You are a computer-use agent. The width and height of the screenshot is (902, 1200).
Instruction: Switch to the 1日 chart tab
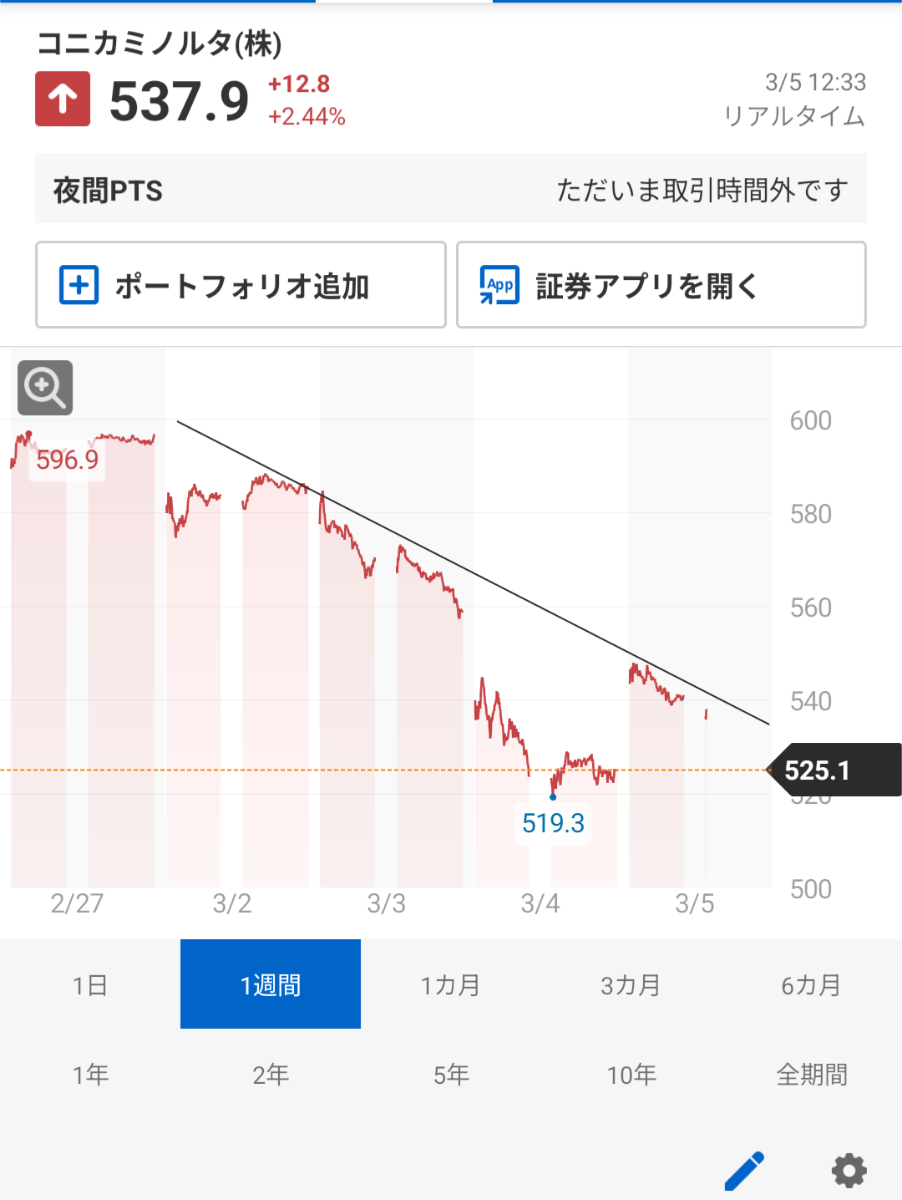pyautogui.click(x=90, y=984)
